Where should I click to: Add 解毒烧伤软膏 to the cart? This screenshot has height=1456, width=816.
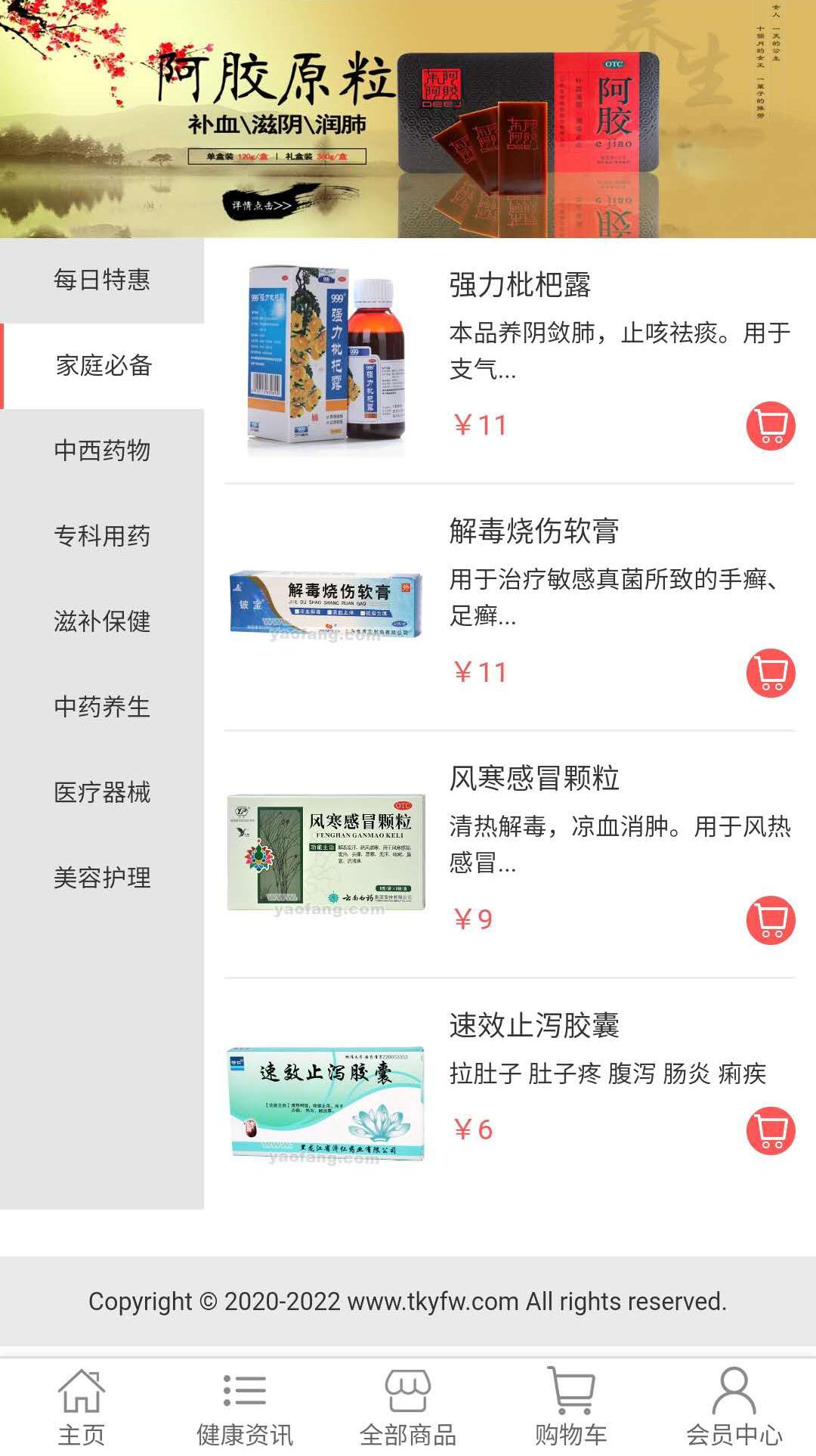(771, 673)
